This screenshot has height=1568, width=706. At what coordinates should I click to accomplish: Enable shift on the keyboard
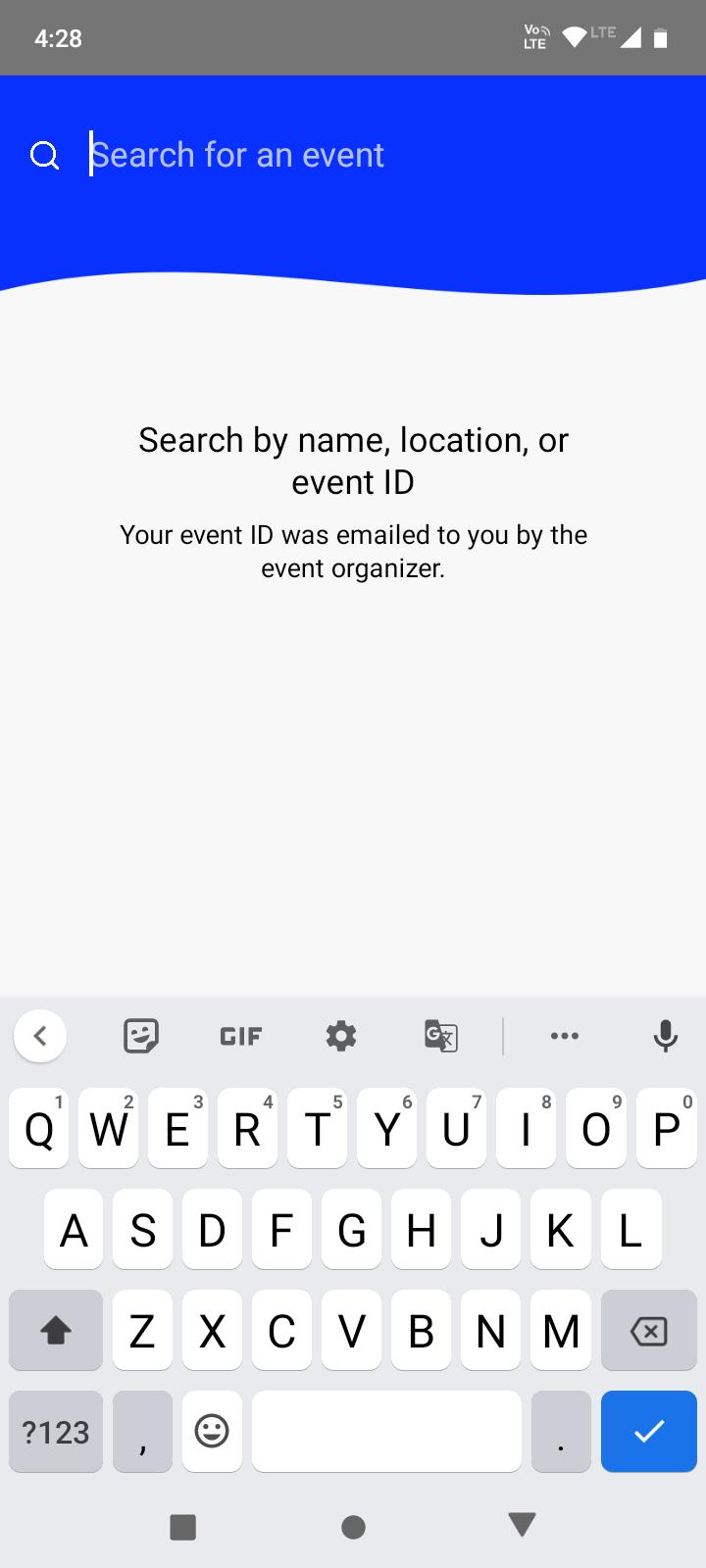point(56,1330)
